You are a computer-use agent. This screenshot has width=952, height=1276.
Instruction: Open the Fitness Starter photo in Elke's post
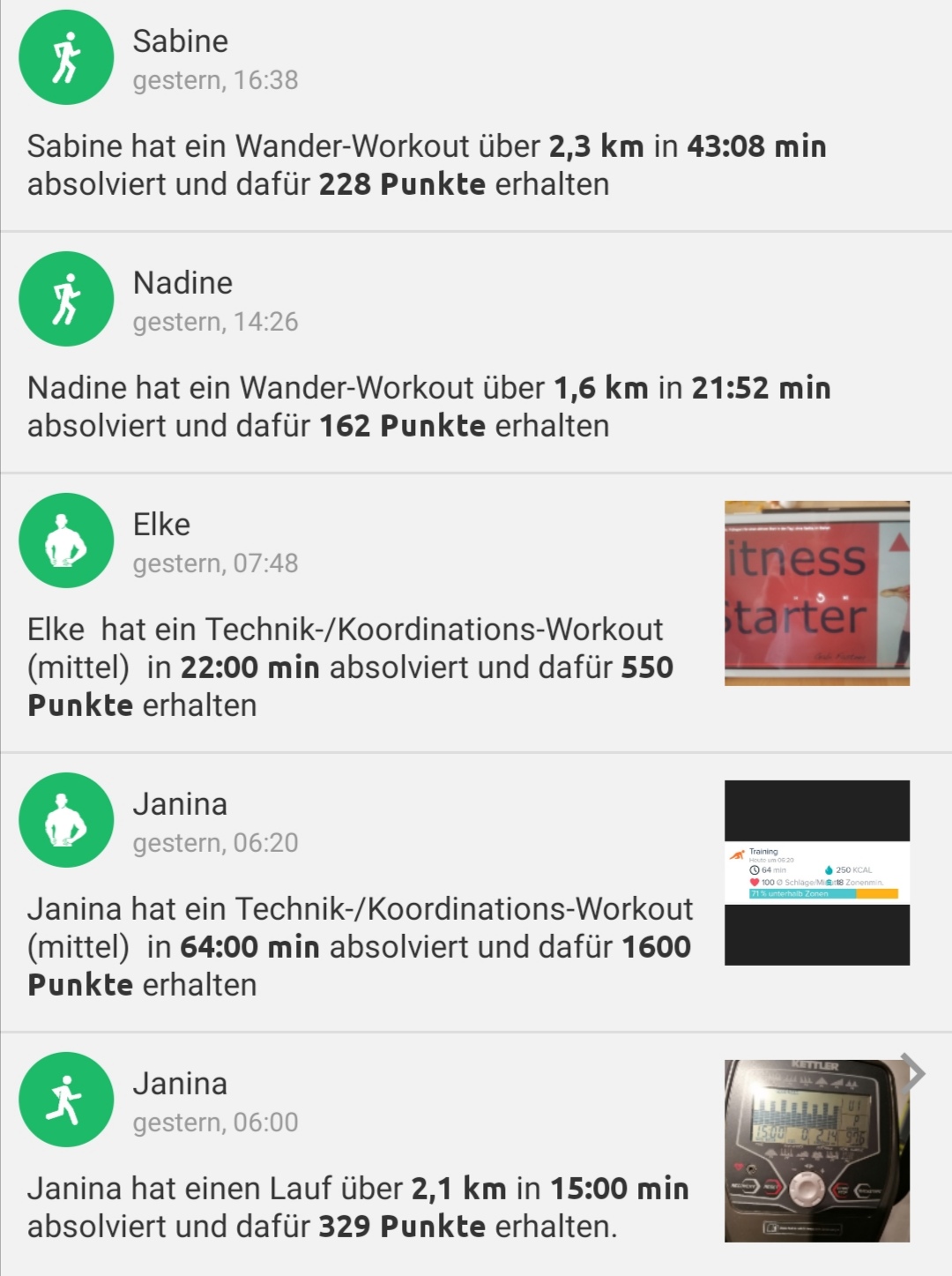[815, 594]
